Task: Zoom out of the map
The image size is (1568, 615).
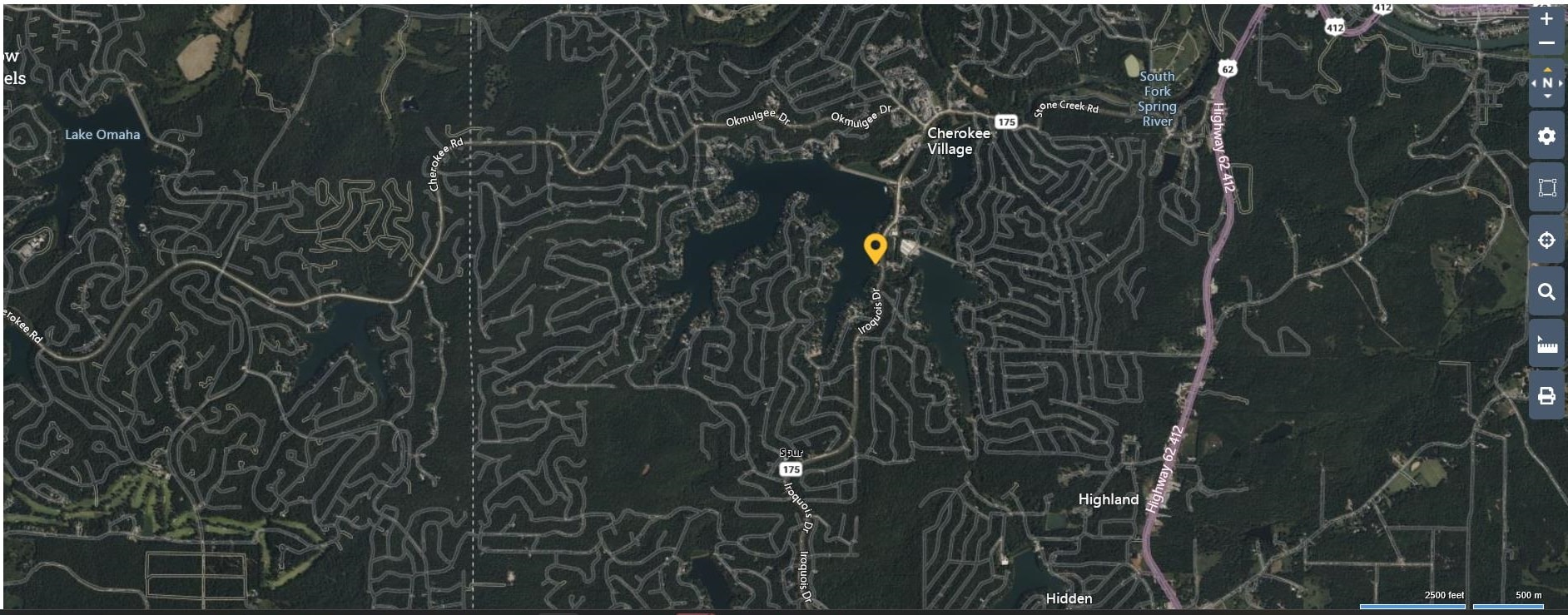Action: tap(1546, 43)
